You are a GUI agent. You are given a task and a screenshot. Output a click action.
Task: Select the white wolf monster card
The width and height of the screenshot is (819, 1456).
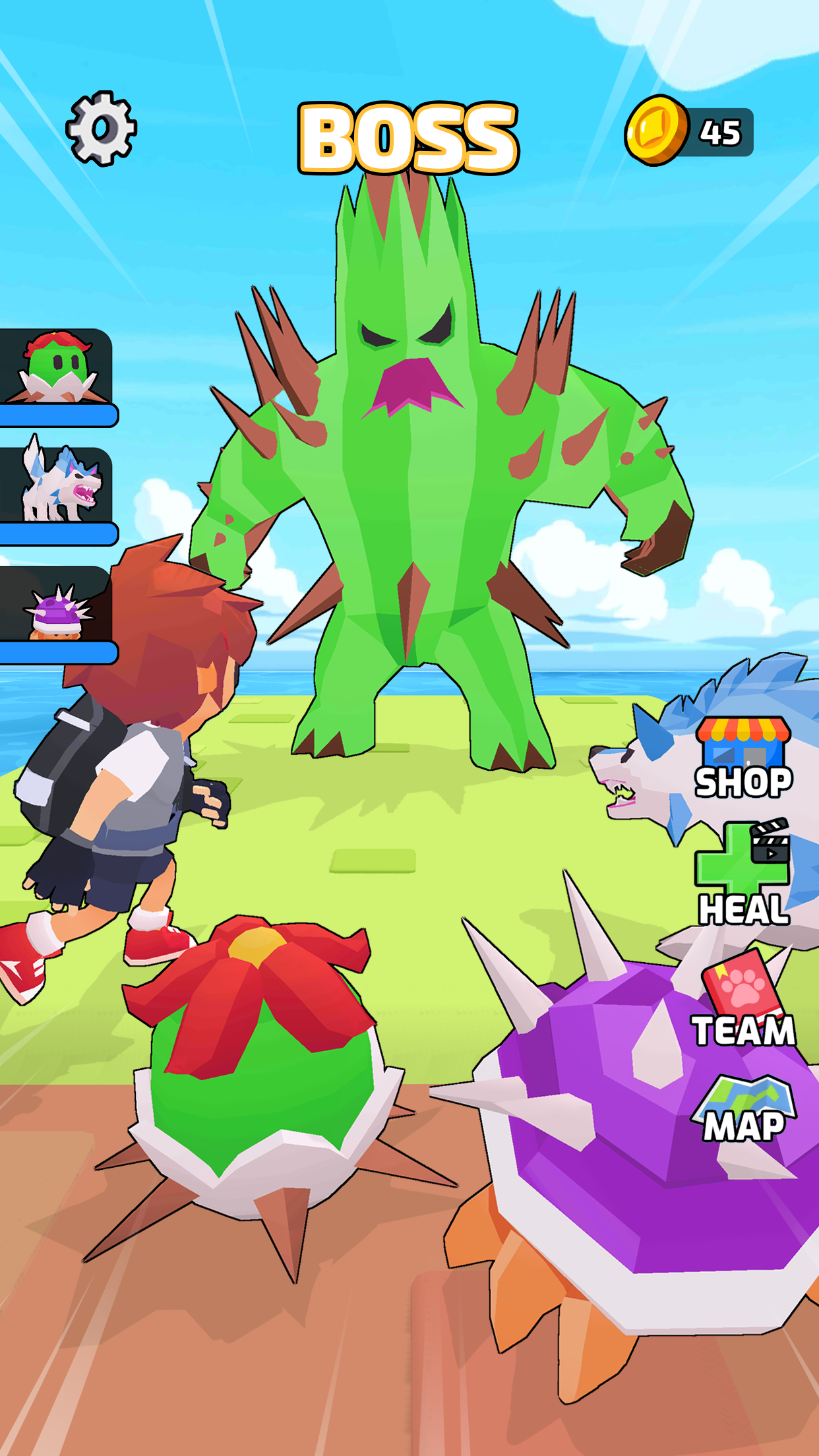56,487
